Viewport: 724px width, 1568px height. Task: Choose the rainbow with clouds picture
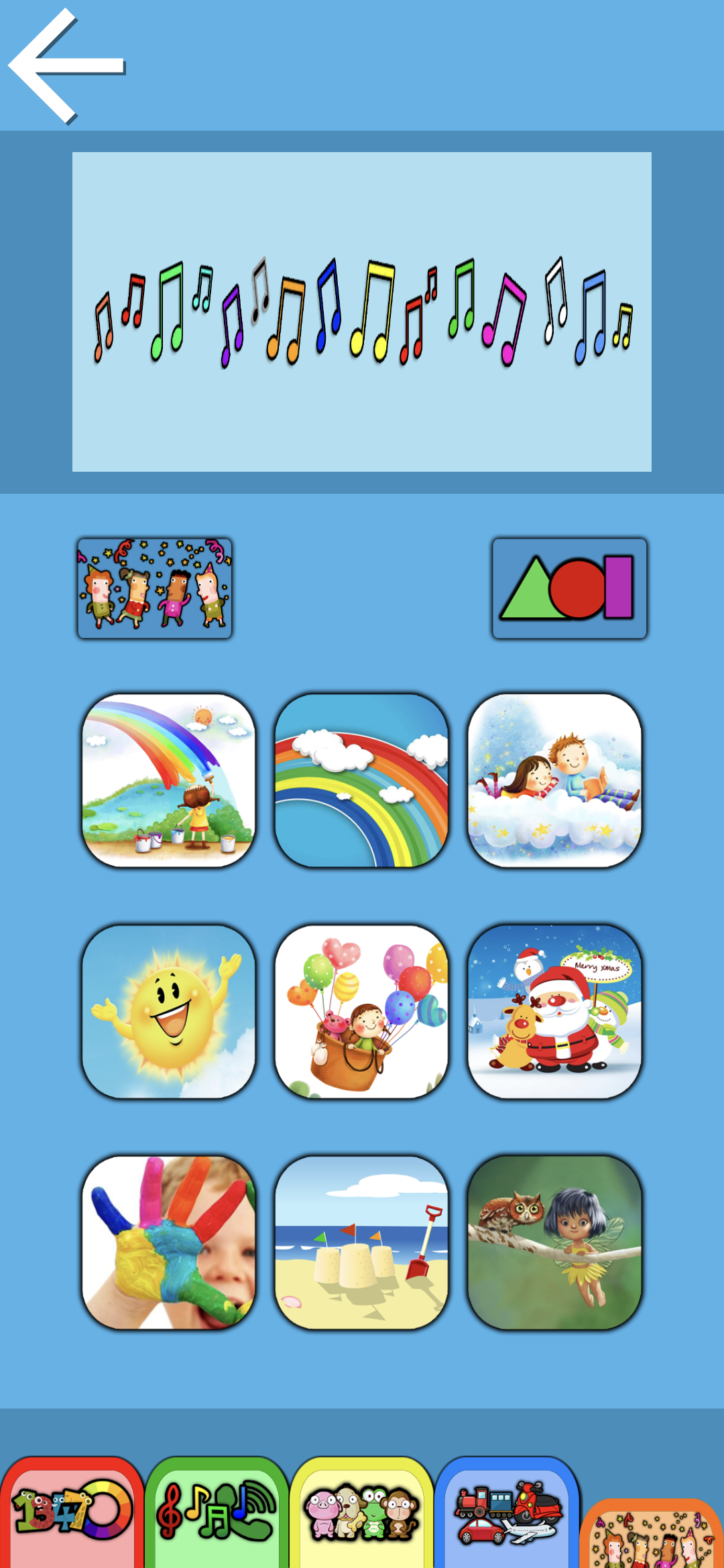click(x=361, y=781)
